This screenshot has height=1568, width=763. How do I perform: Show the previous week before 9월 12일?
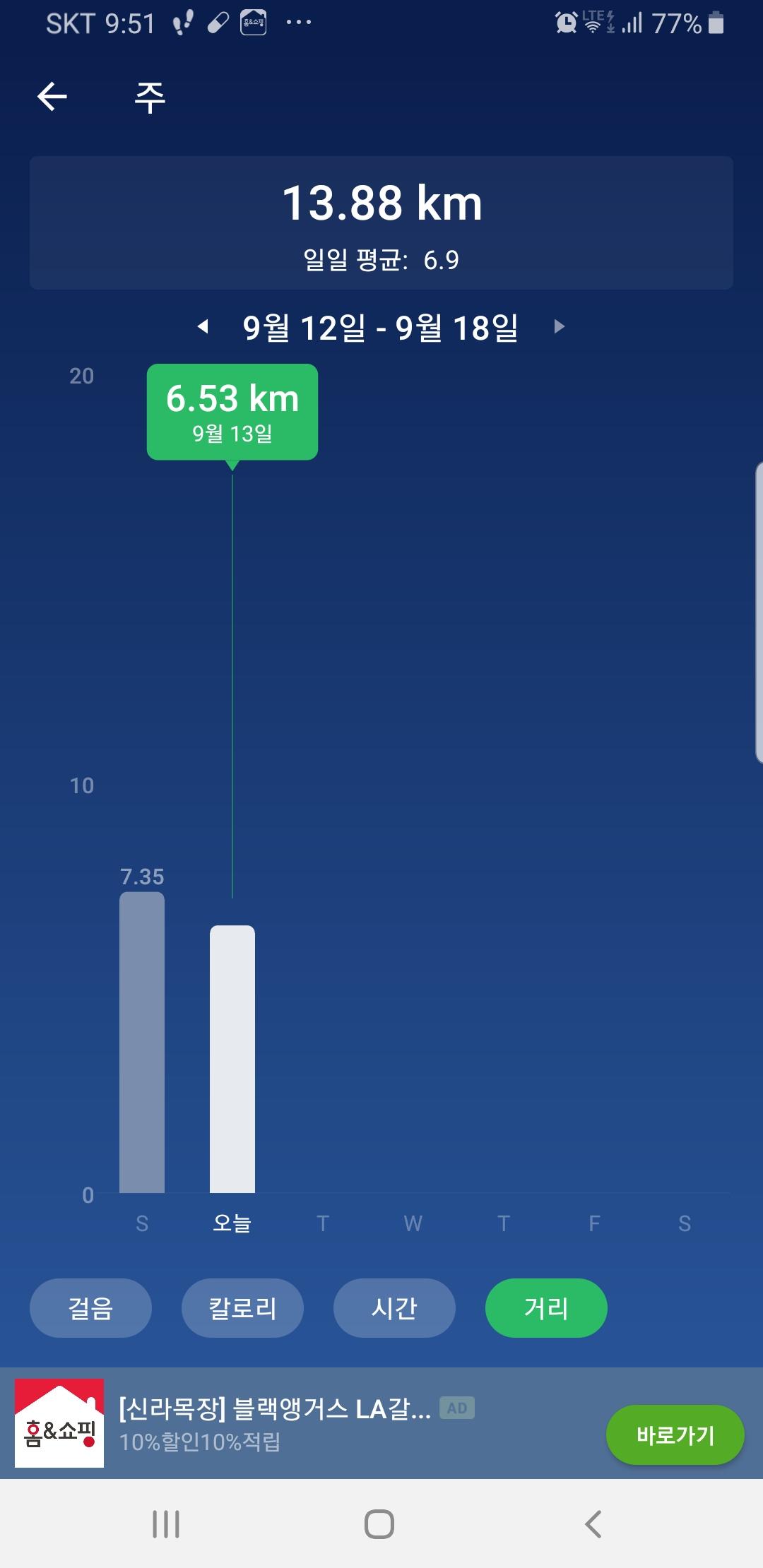pyautogui.click(x=203, y=327)
